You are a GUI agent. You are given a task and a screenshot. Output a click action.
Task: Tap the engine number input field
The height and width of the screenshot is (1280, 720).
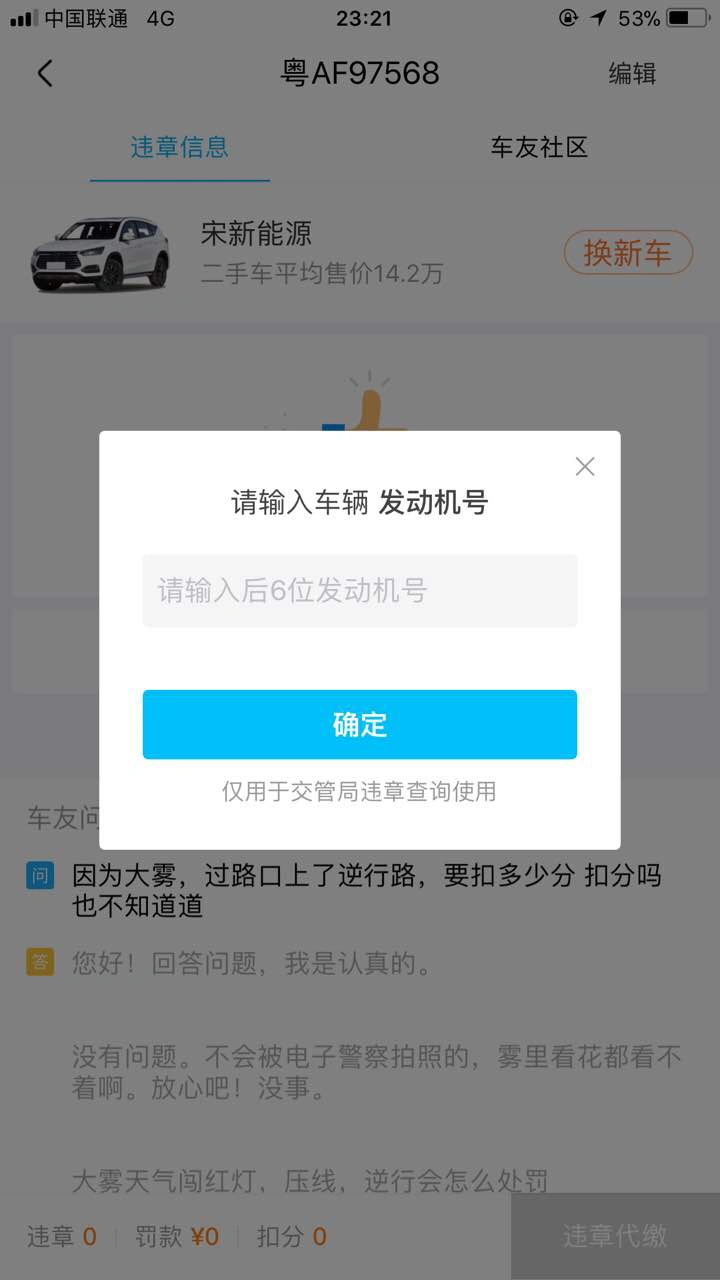[359, 591]
